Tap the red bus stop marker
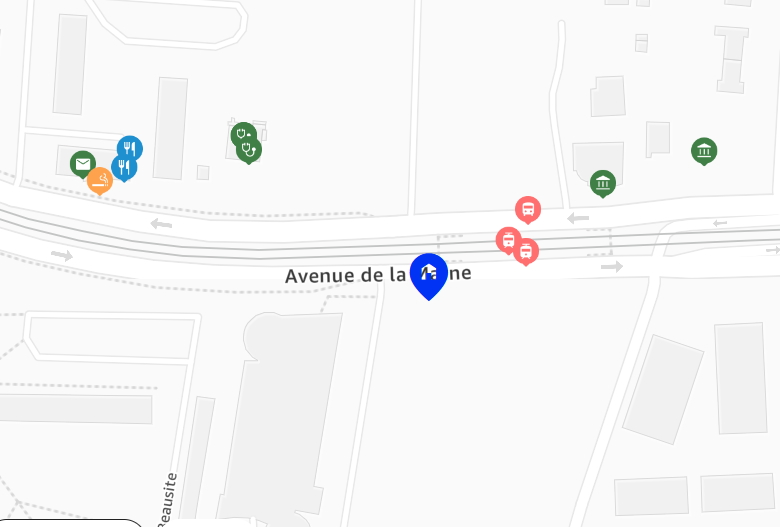Image resolution: width=780 pixels, height=527 pixels. [528, 209]
